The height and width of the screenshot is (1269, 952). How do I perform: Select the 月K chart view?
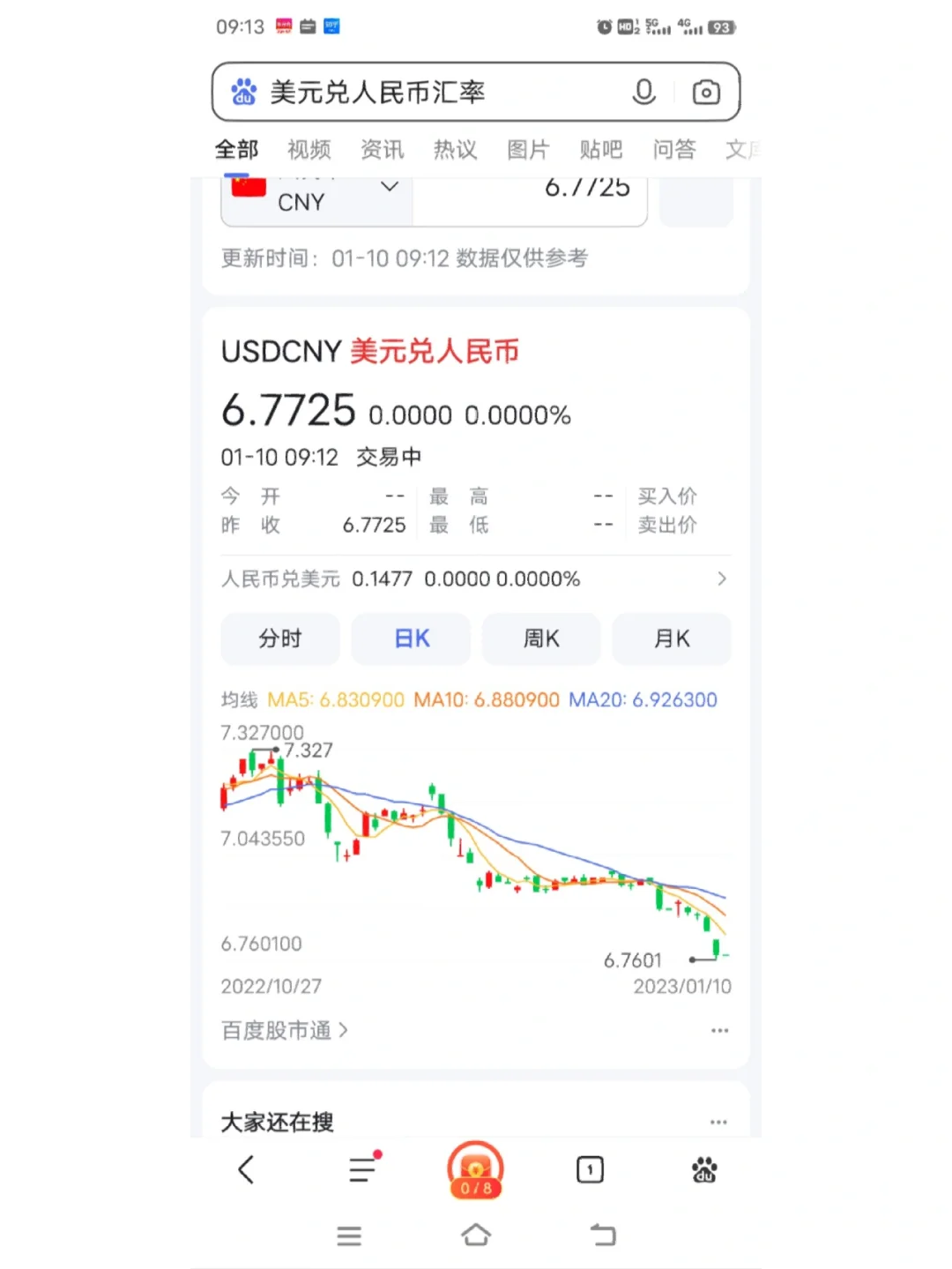click(x=672, y=638)
